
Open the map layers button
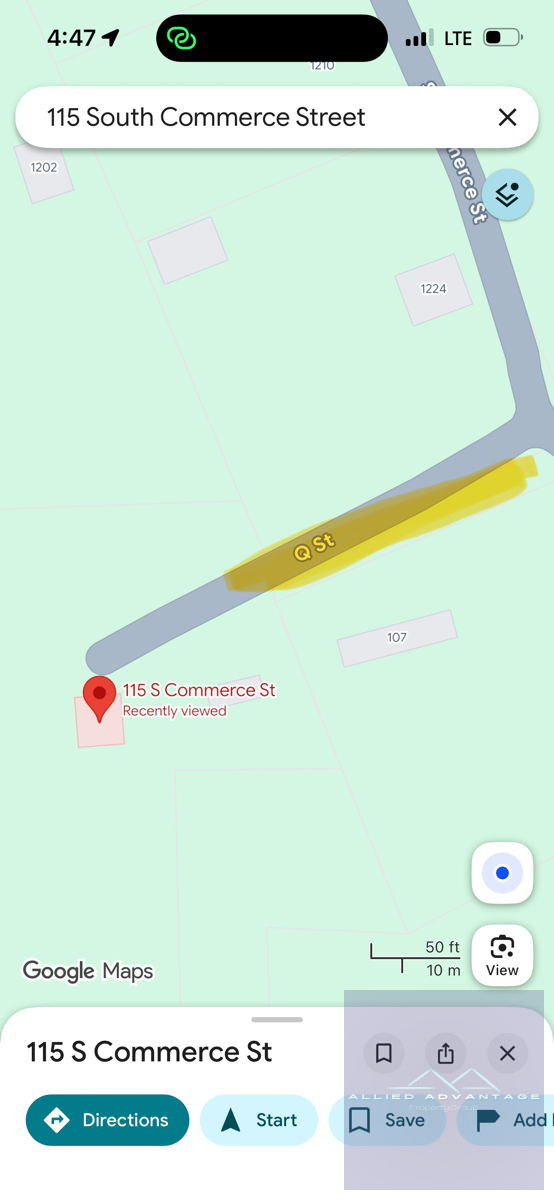(x=507, y=195)
